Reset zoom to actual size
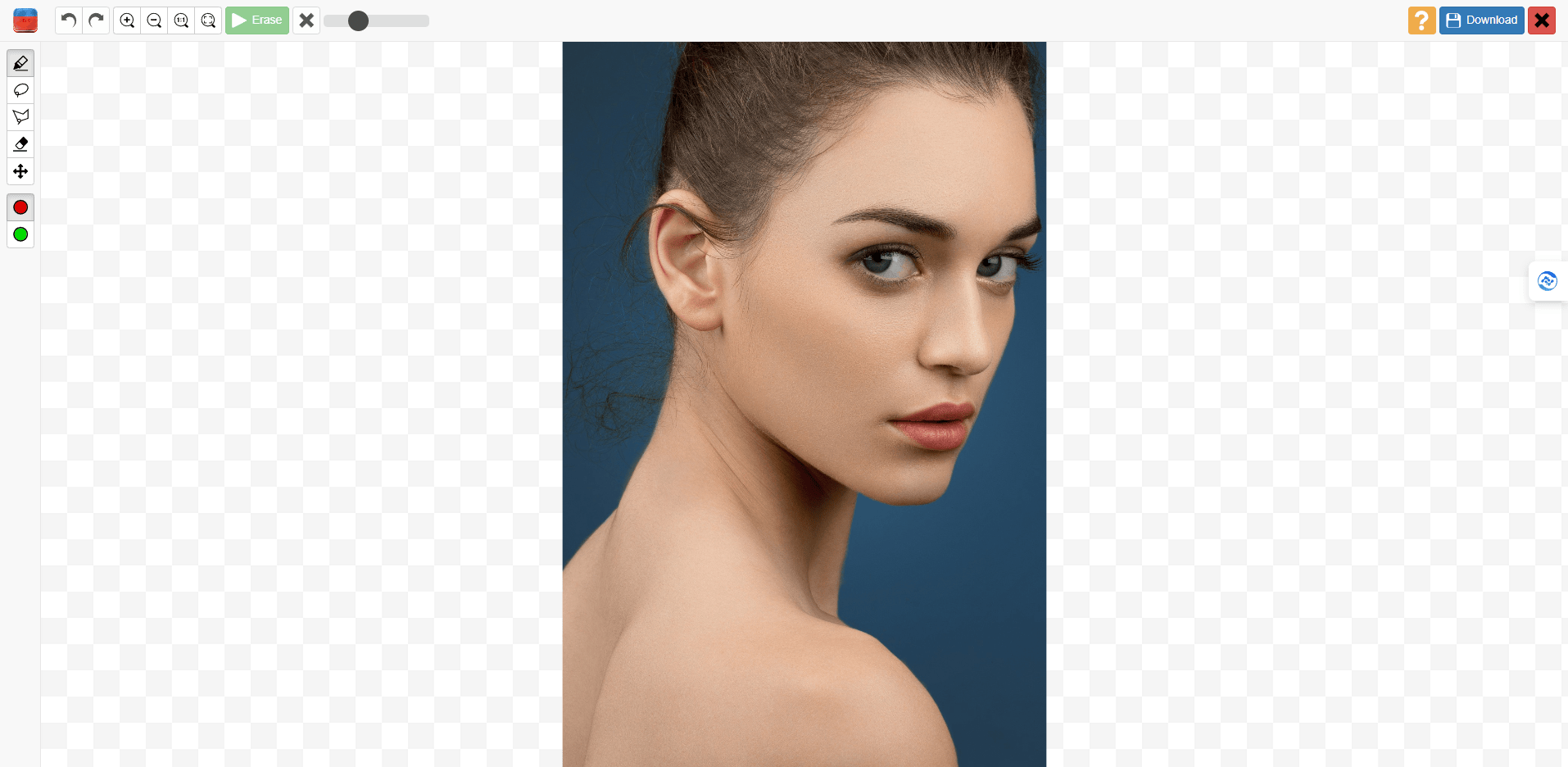This screenshot has height=767, width=1568. pos(181,20)
